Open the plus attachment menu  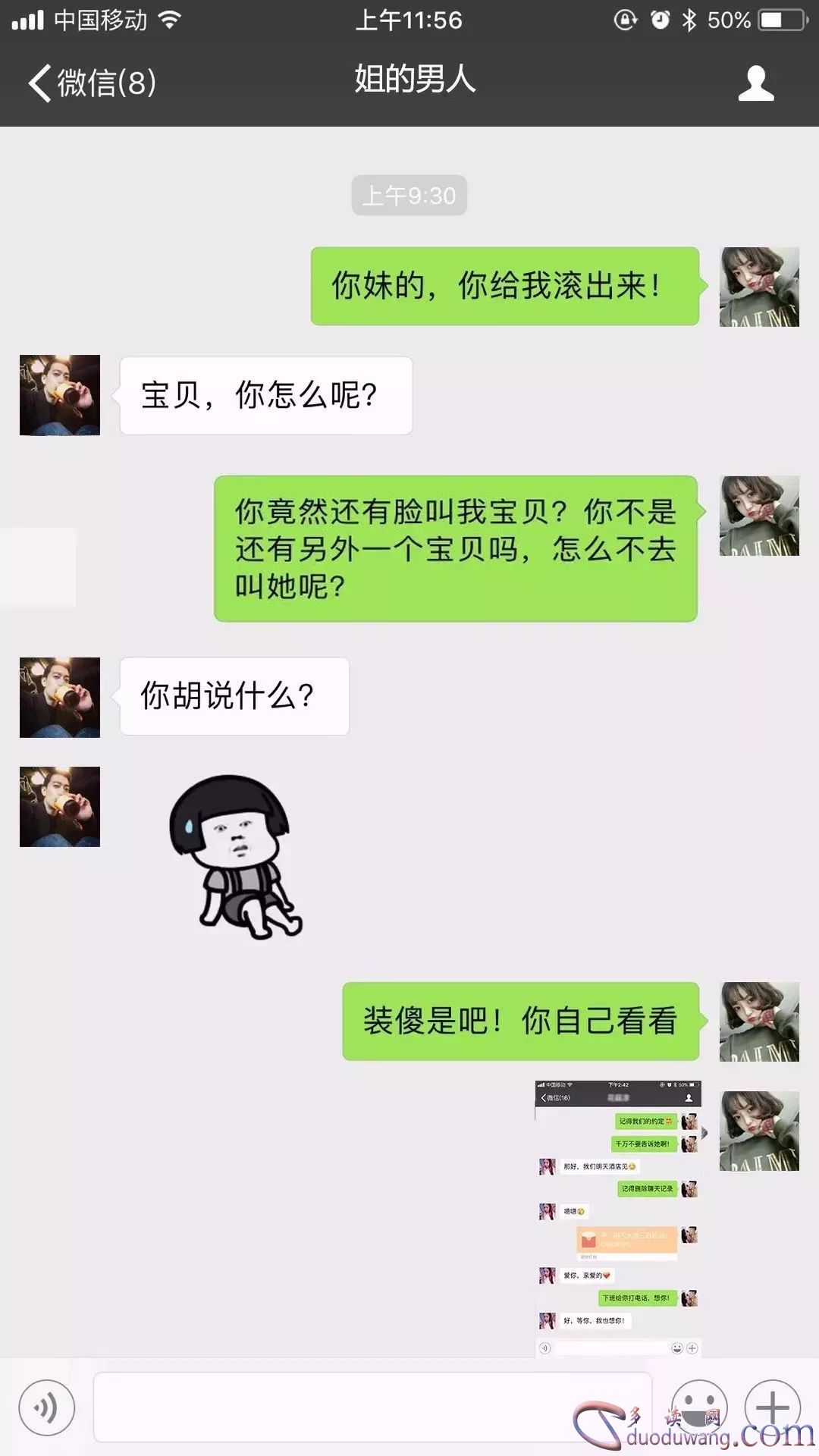click(x=773, y=1407)
